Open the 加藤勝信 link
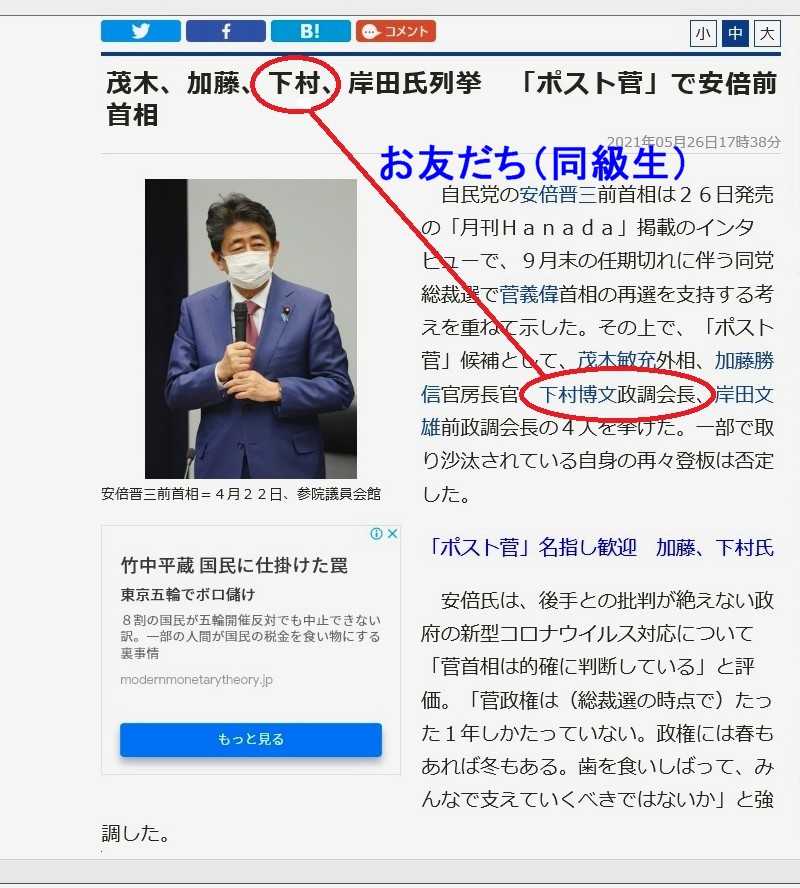The width and height of the screenshot is (800, 888). pos(744,361)
